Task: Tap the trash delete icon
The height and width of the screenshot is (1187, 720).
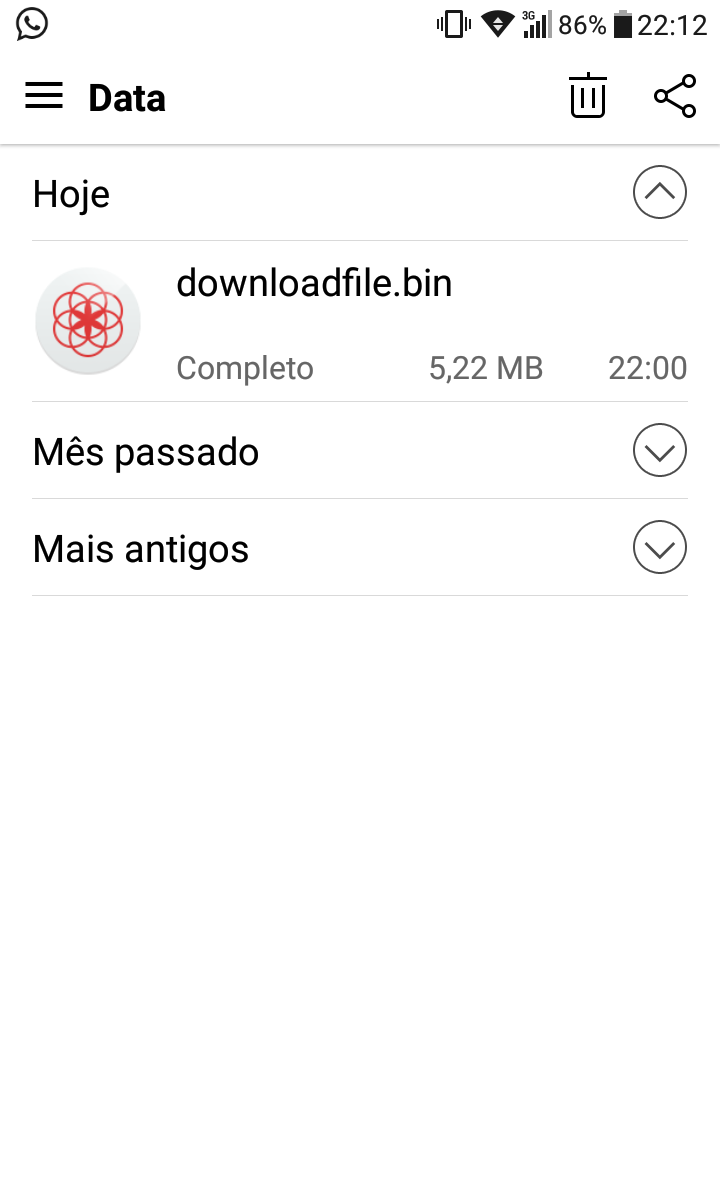Action: (x=588, y=96)
